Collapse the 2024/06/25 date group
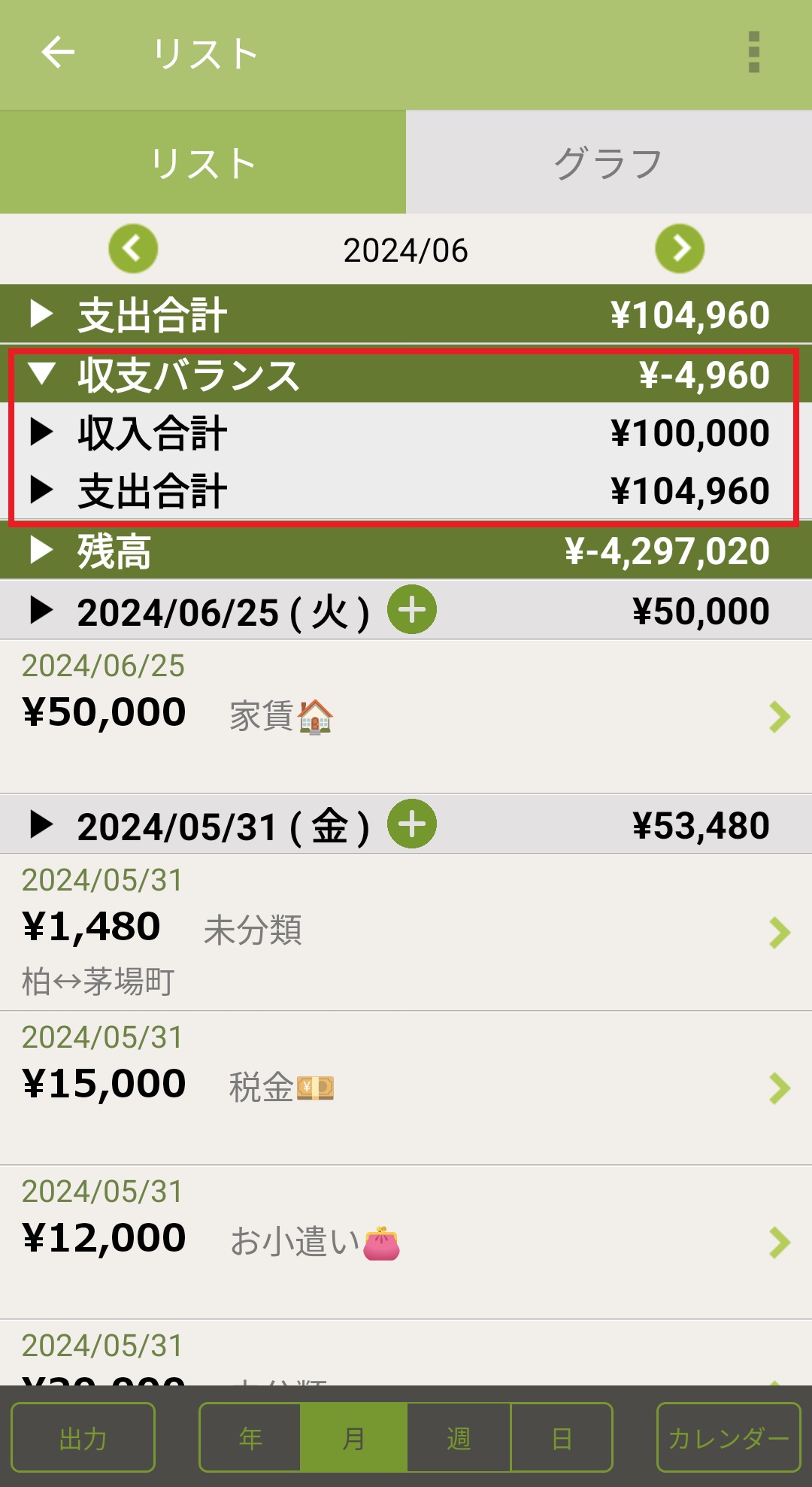This screenshot has width=812, height=1487. click(x=42, y=611)
